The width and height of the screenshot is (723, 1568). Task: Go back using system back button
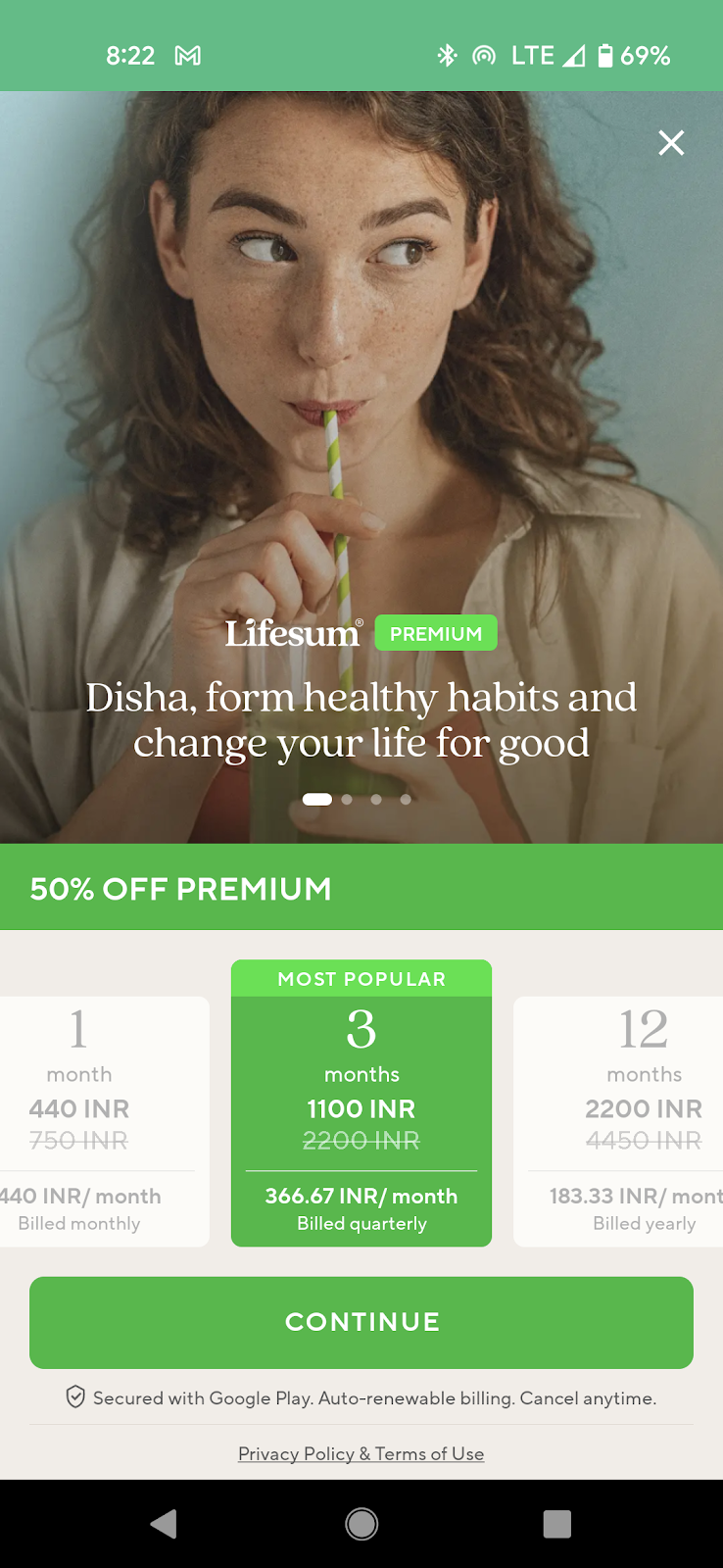tap(165, 1524)
